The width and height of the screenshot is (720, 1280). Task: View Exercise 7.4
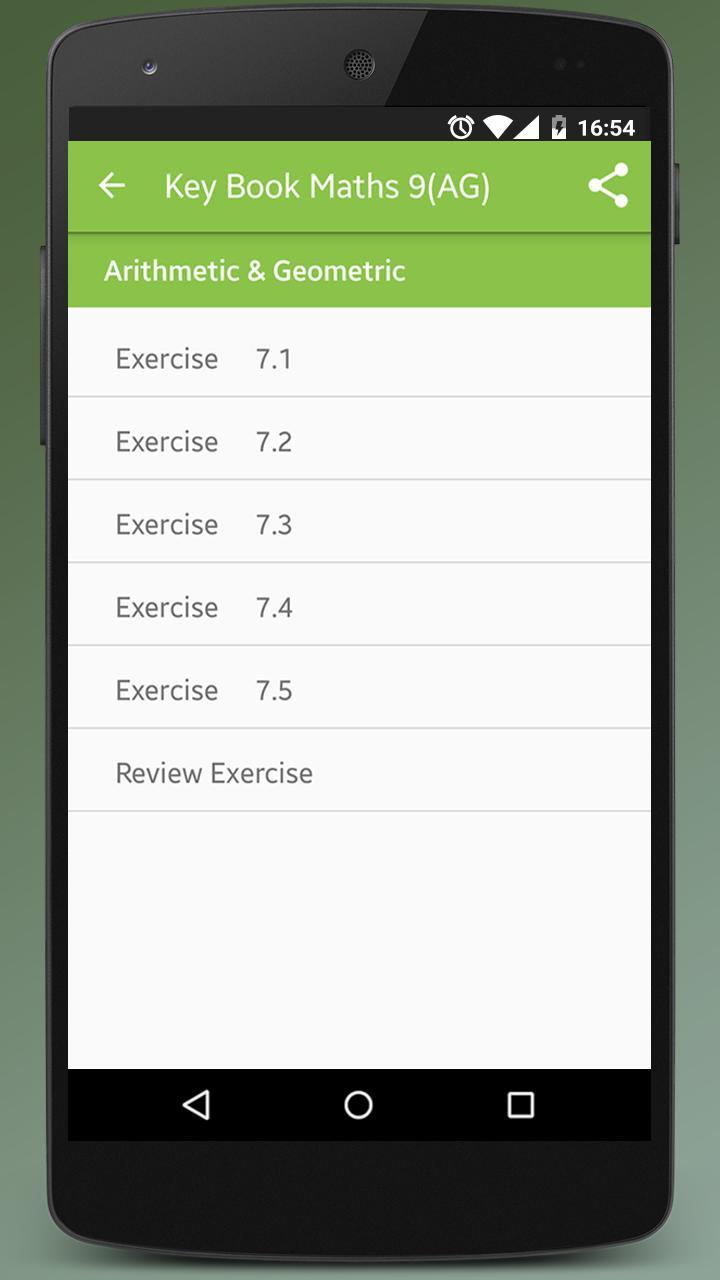coord(359,607)
